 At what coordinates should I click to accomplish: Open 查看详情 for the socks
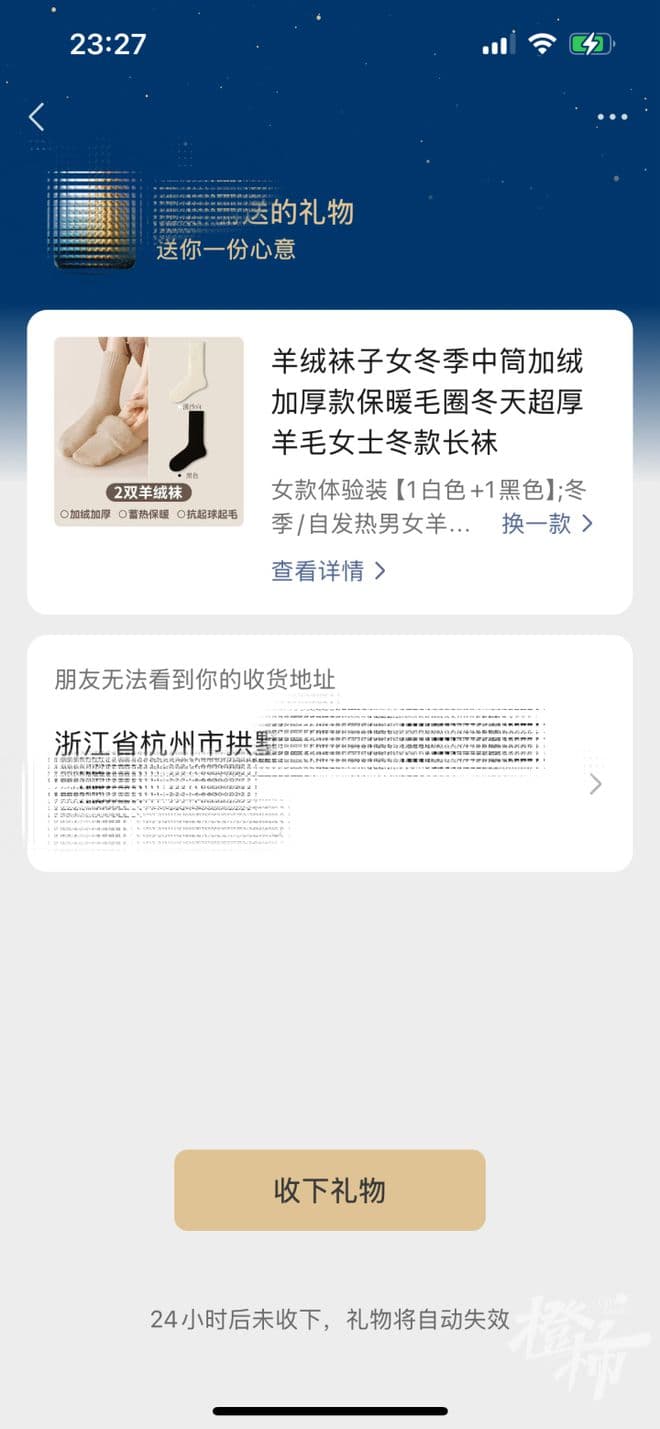tap(328, 571)
